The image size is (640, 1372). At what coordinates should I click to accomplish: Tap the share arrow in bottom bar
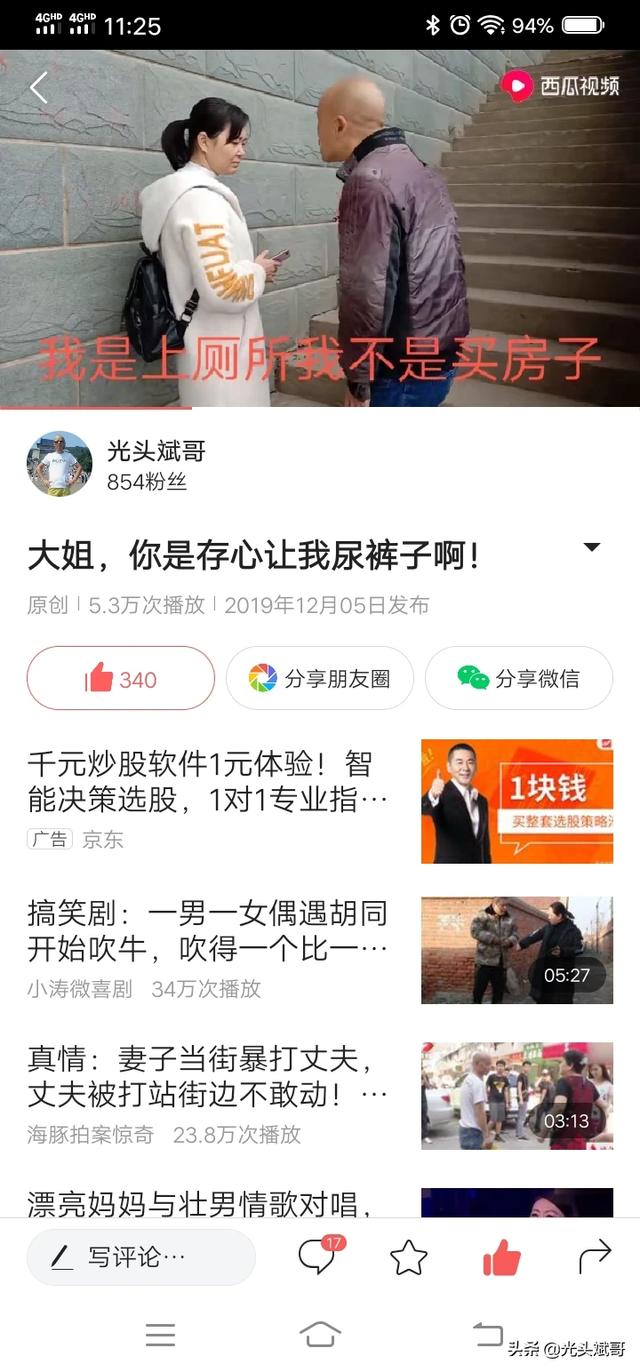tap(594, 1257)
